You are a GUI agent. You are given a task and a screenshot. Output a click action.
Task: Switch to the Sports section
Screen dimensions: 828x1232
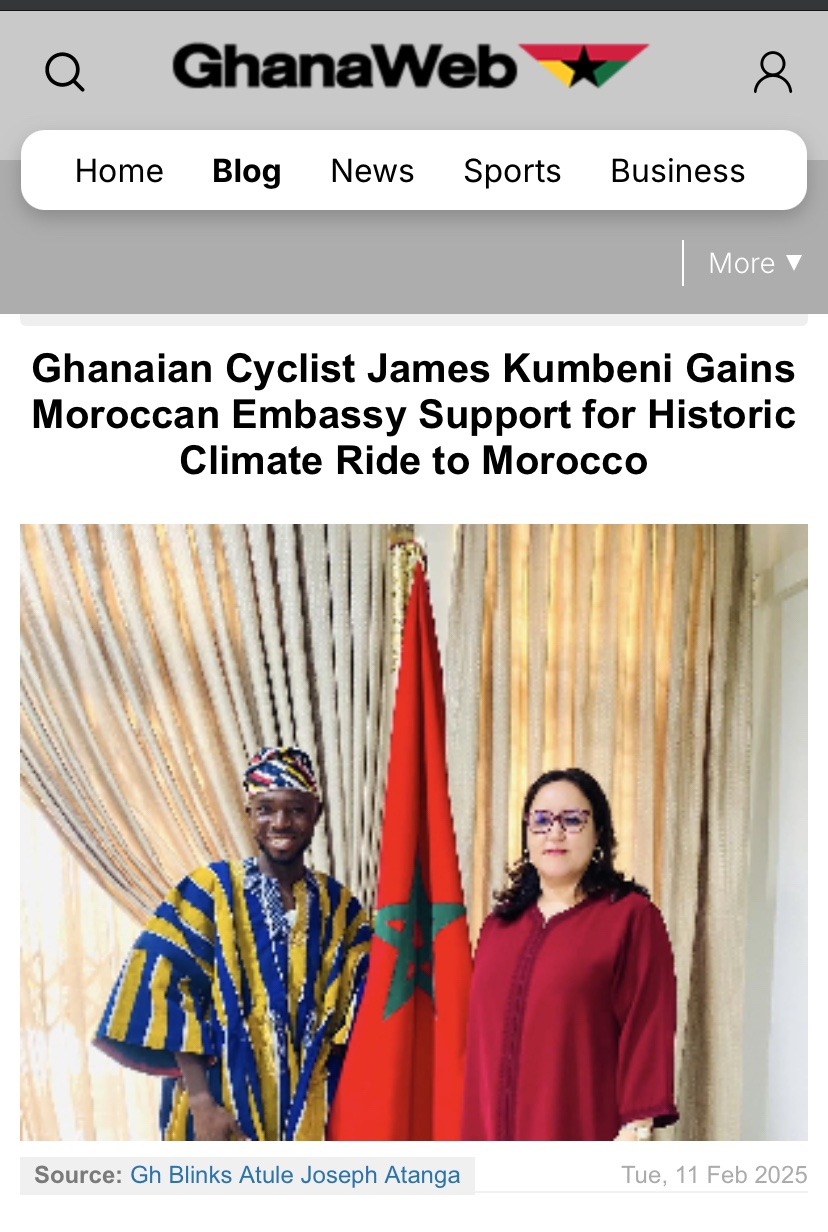512,171
